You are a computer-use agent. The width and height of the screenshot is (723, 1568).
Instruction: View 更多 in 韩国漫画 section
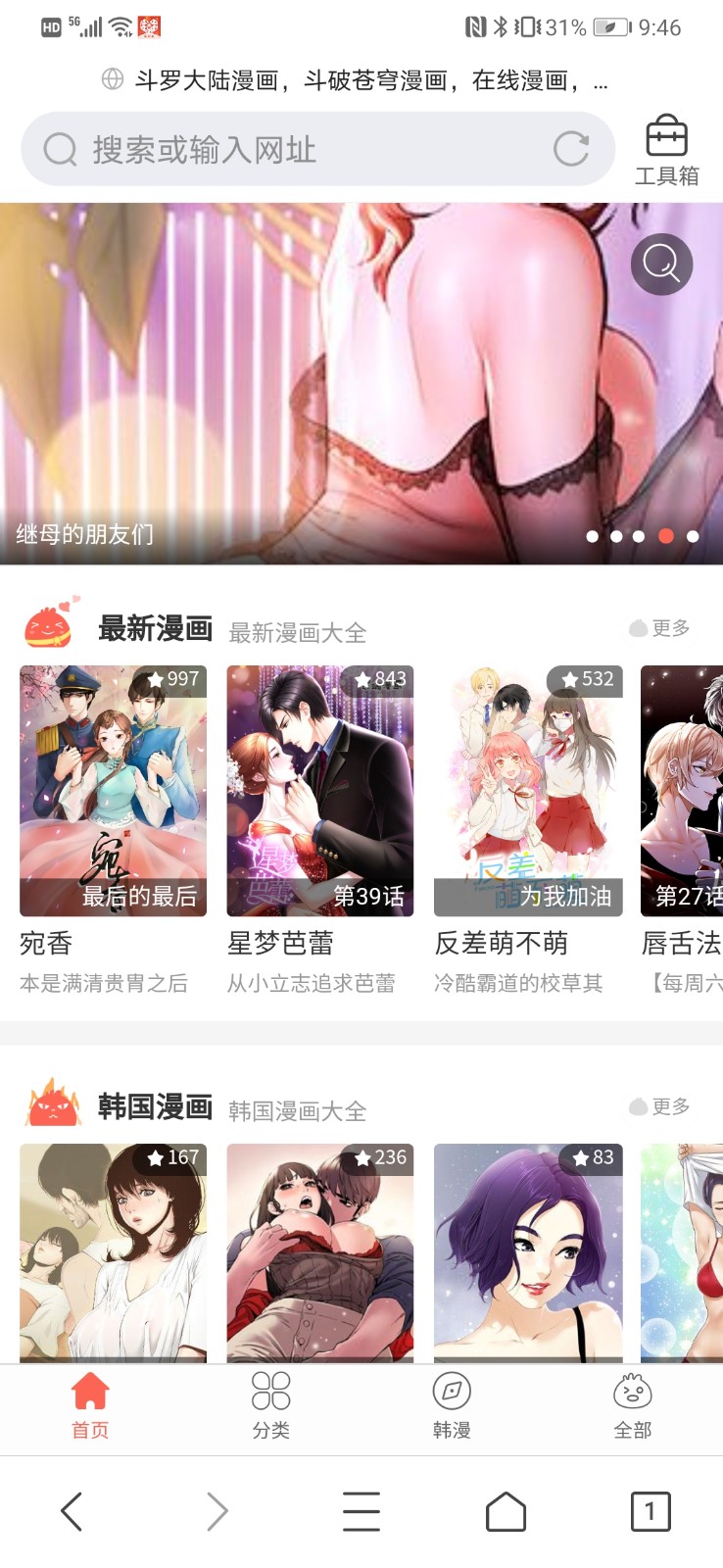[660, 1106]
